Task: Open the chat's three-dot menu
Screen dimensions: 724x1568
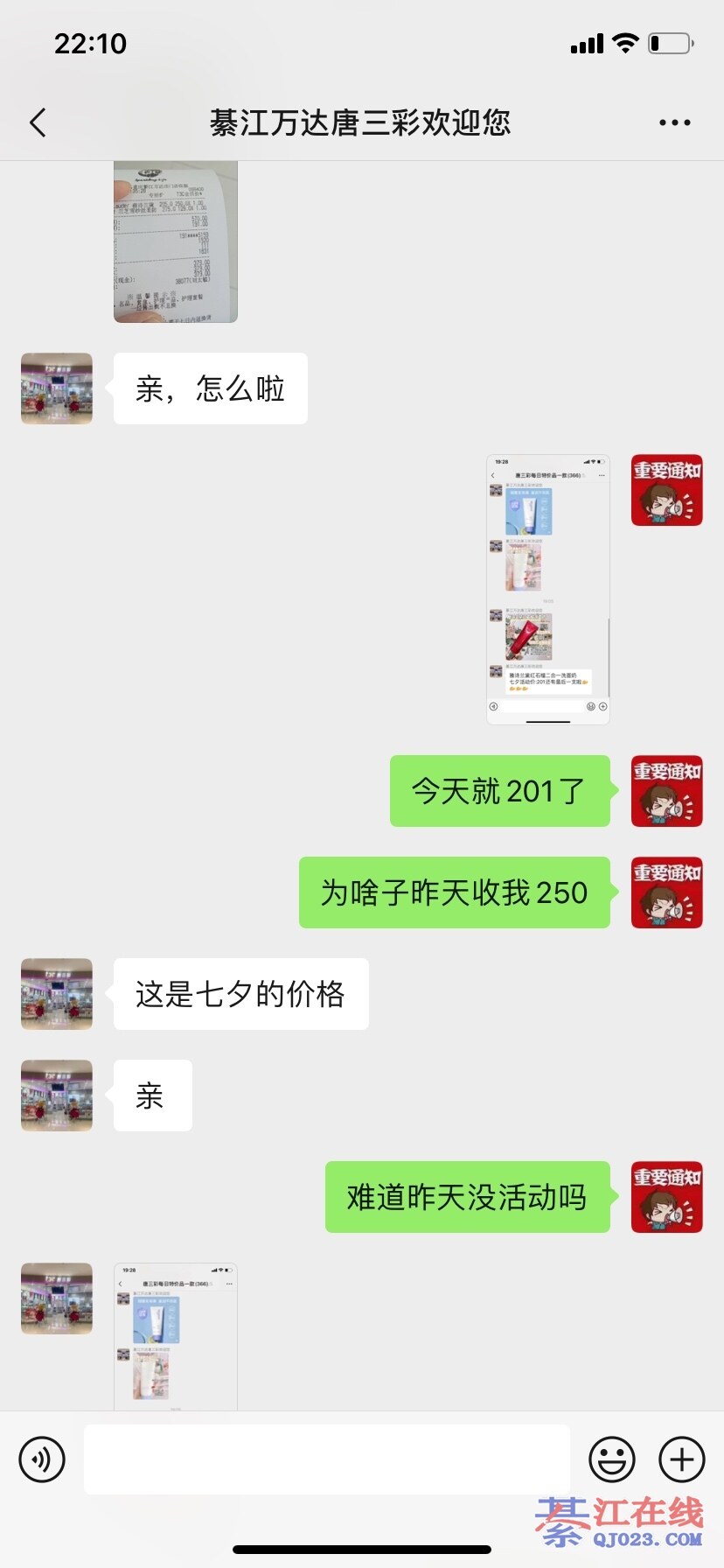Action: (x=674, y=122)
